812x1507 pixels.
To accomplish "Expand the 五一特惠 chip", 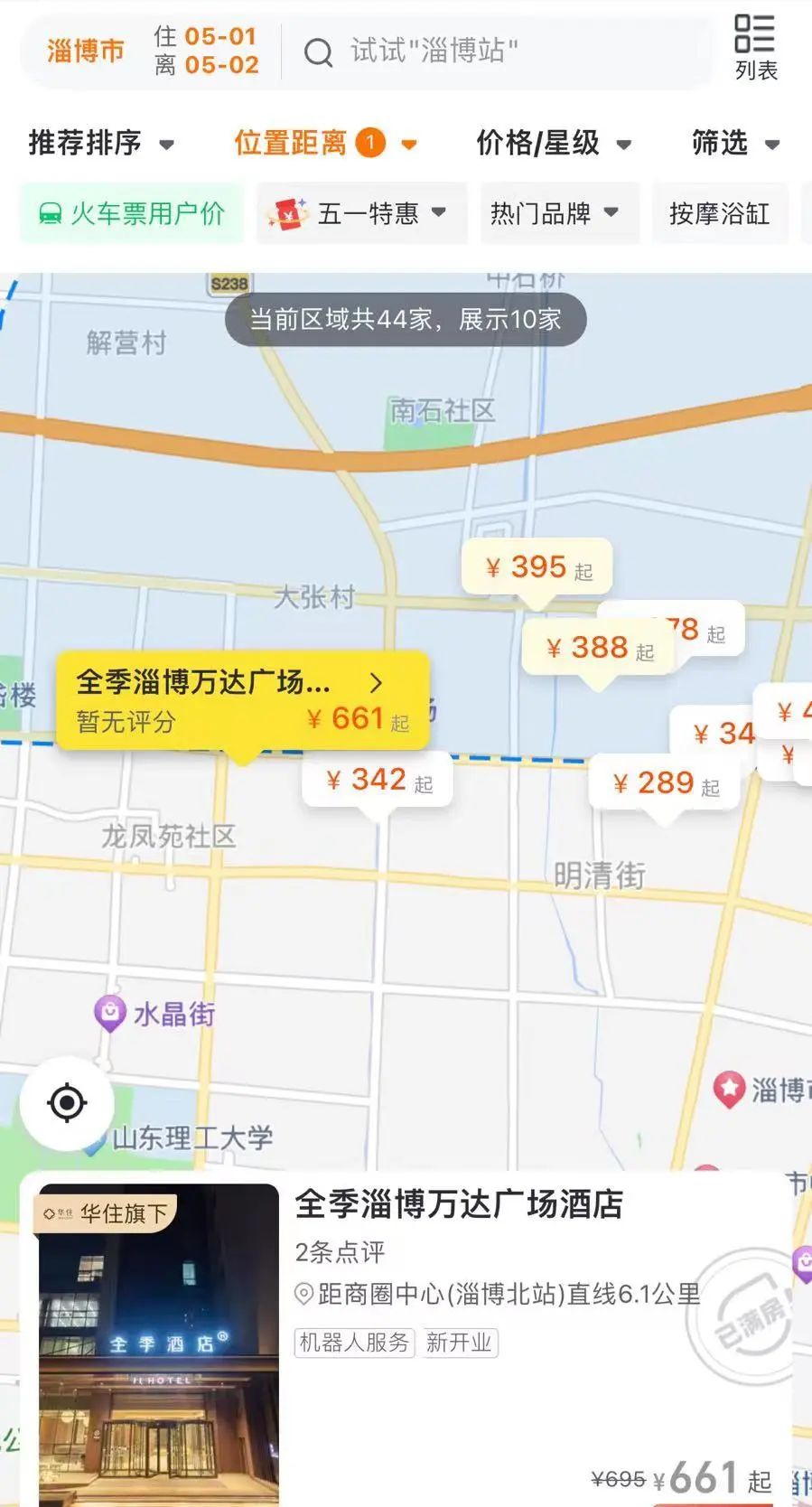I will click(x=361, y=213).
